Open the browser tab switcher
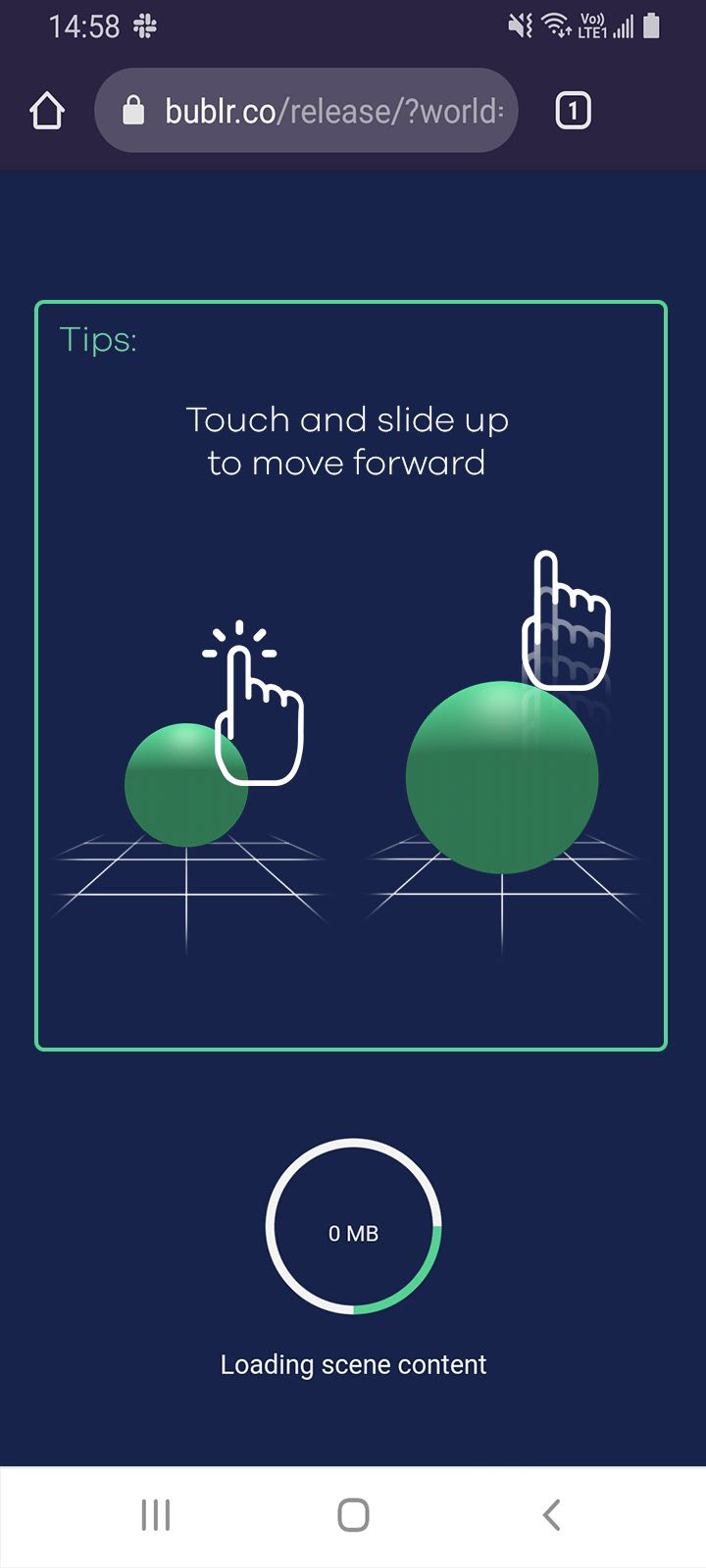This screenshot has height=1568, width=706. [574, 111]
